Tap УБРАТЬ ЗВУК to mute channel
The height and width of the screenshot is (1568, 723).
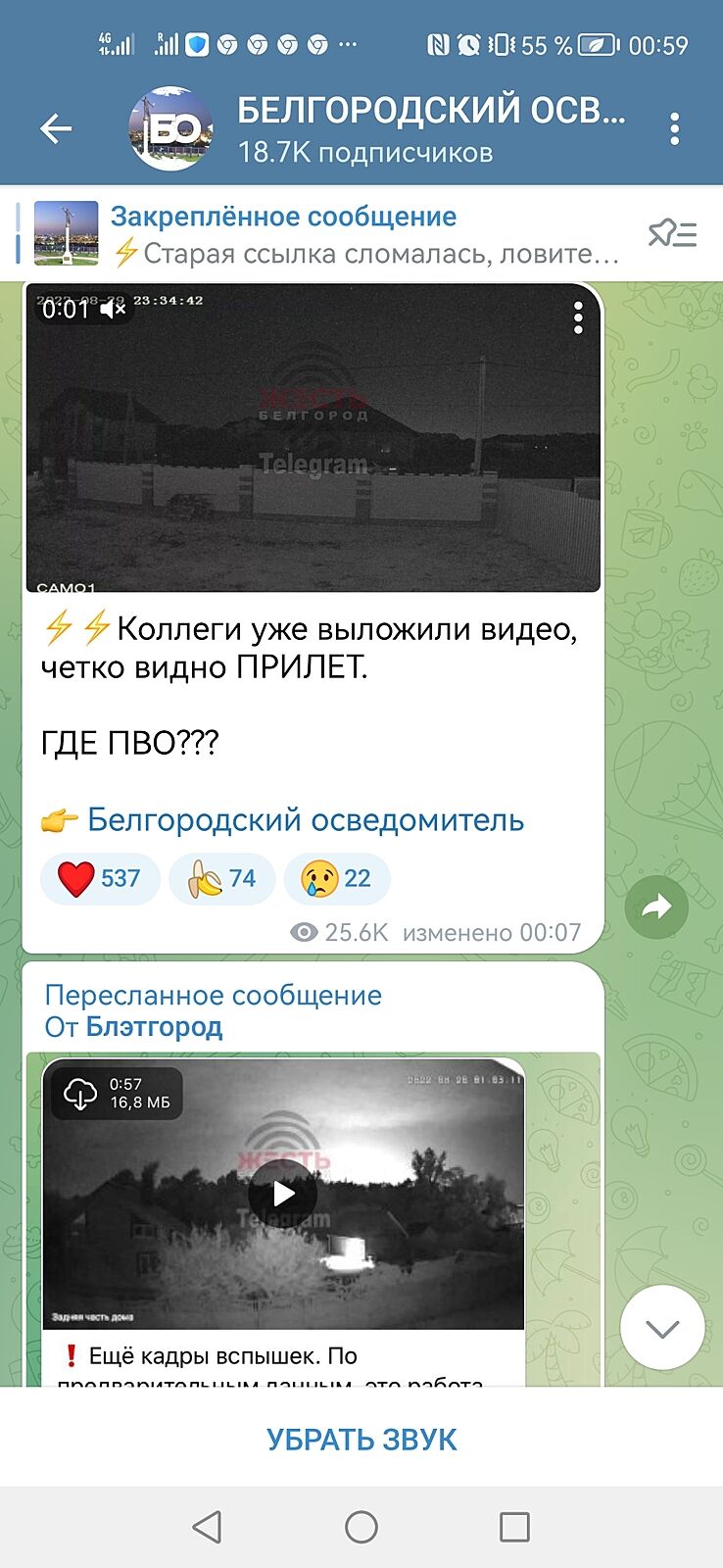coord(361,1440)
